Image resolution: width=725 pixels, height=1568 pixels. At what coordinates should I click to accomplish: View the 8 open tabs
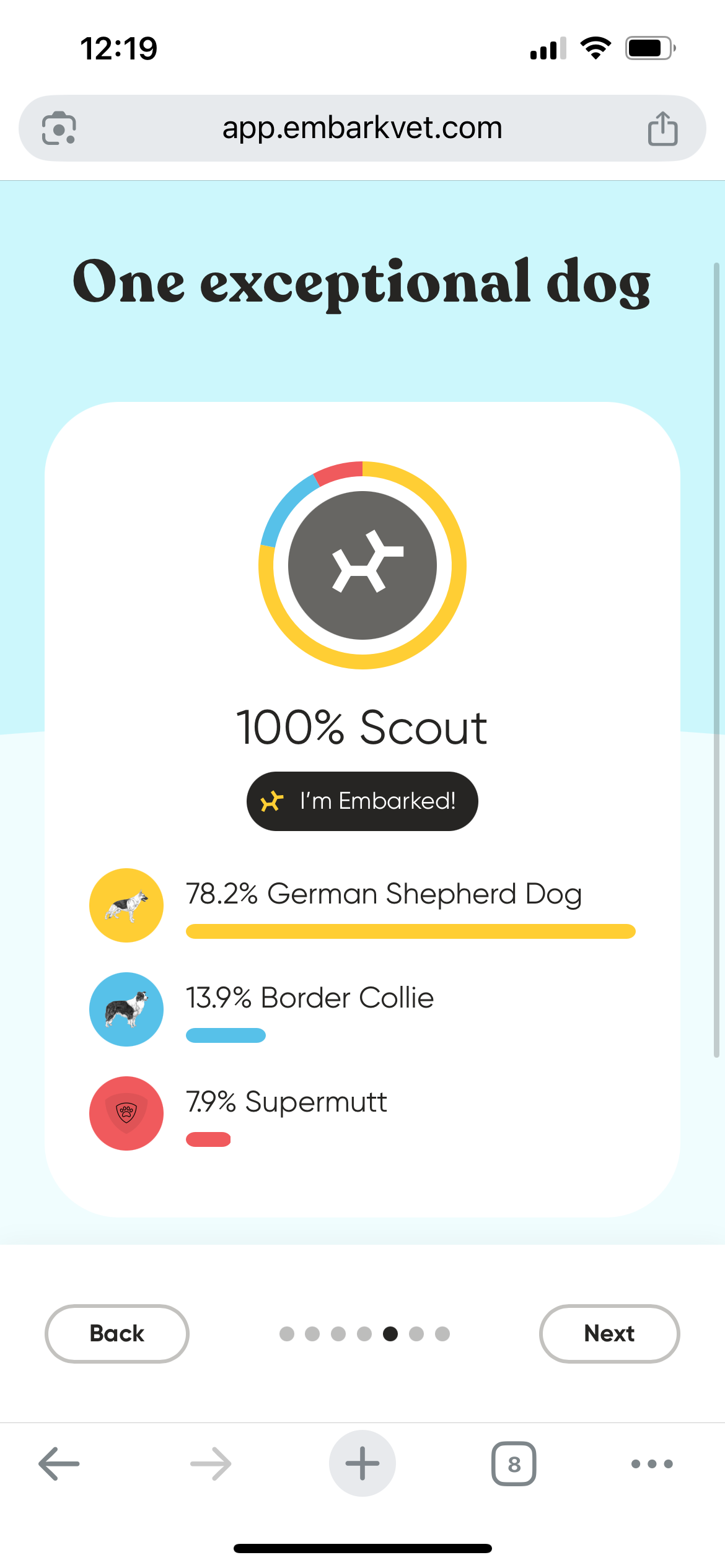tap(514, 1463)
